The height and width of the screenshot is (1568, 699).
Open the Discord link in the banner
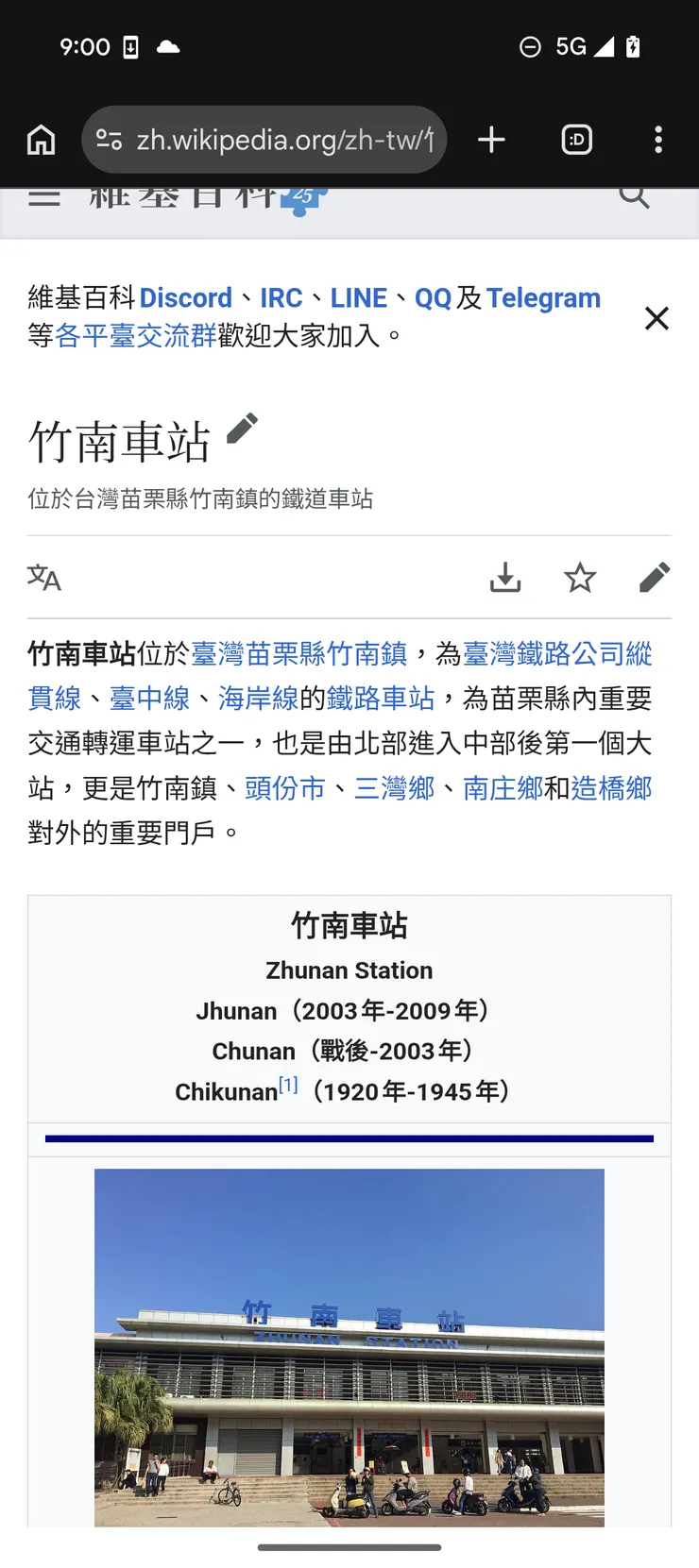[186, 297]
